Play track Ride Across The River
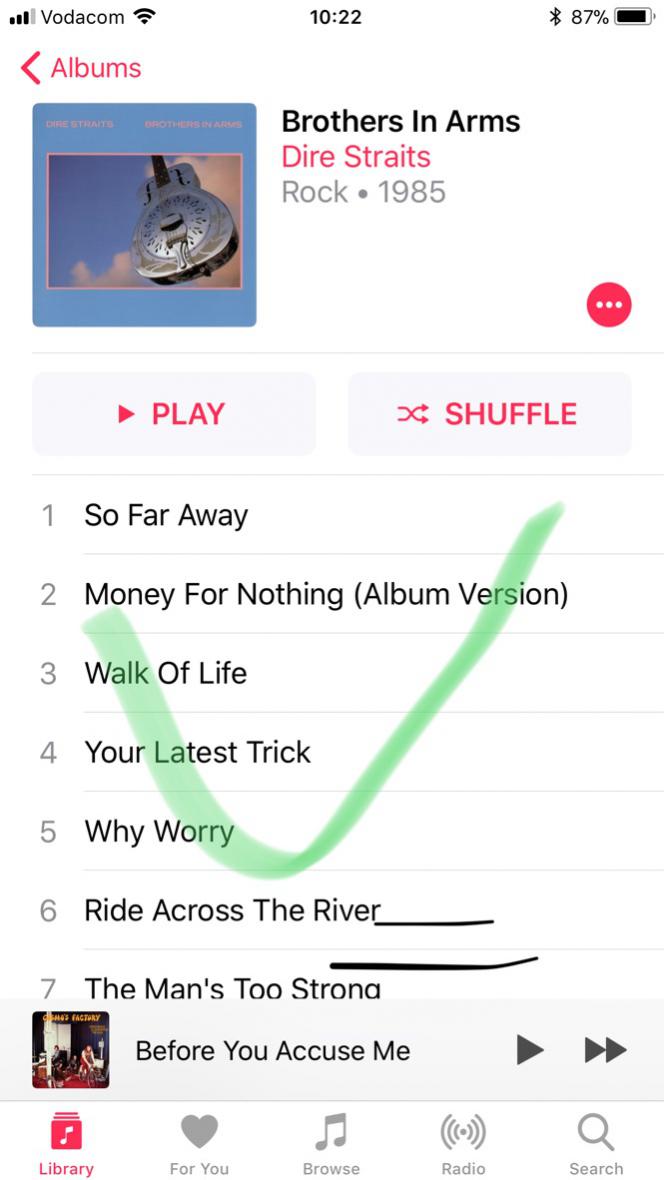 tap(233, 910)
